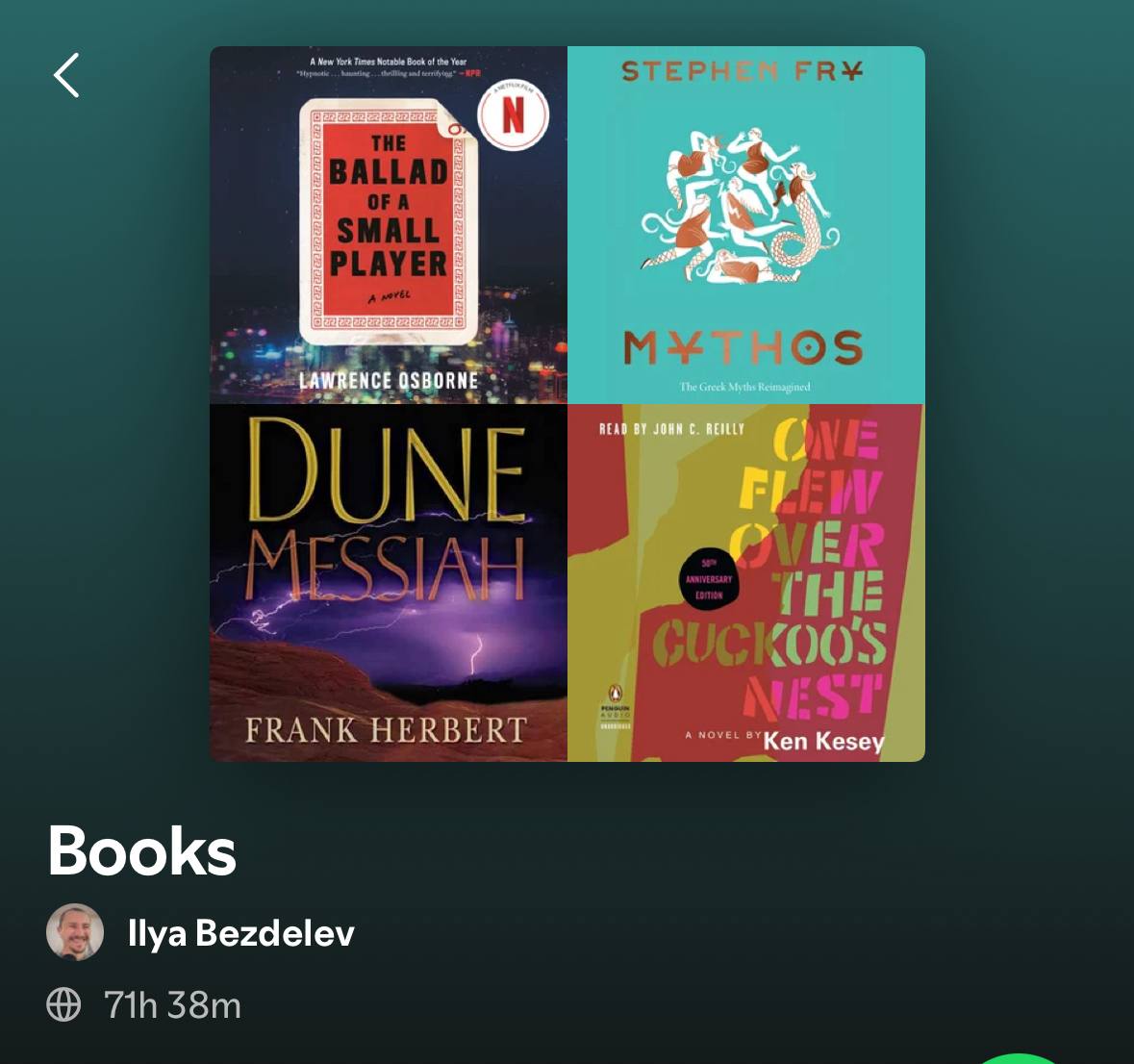Viewport: 1134px width, 1064px height.
Task: Open Ilya Bezdelev's profile
Action: tap(240, 933)
